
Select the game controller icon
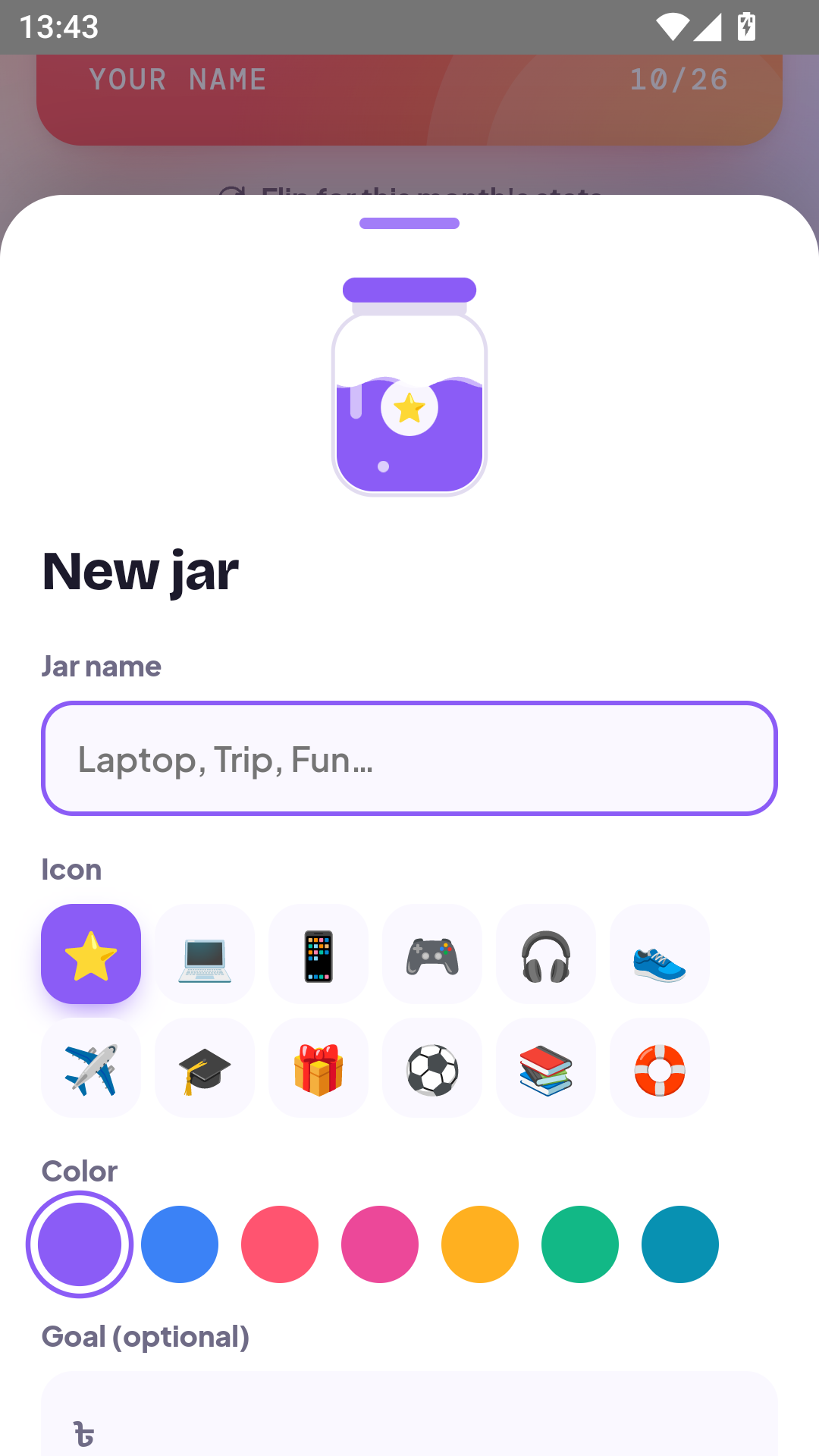[x=432, y=954]
